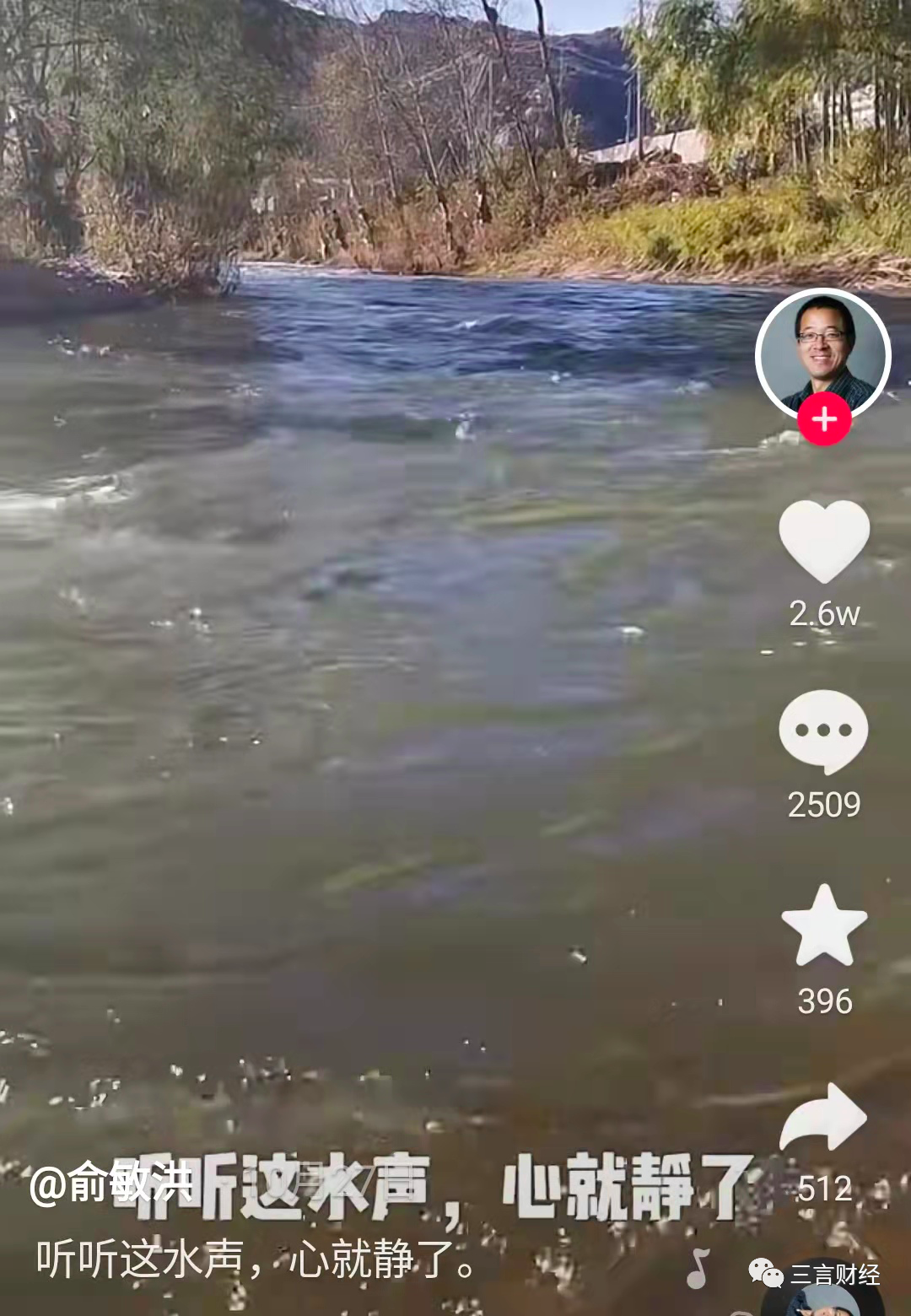Share this video using the arrow icon

(x=823, y=1116)
